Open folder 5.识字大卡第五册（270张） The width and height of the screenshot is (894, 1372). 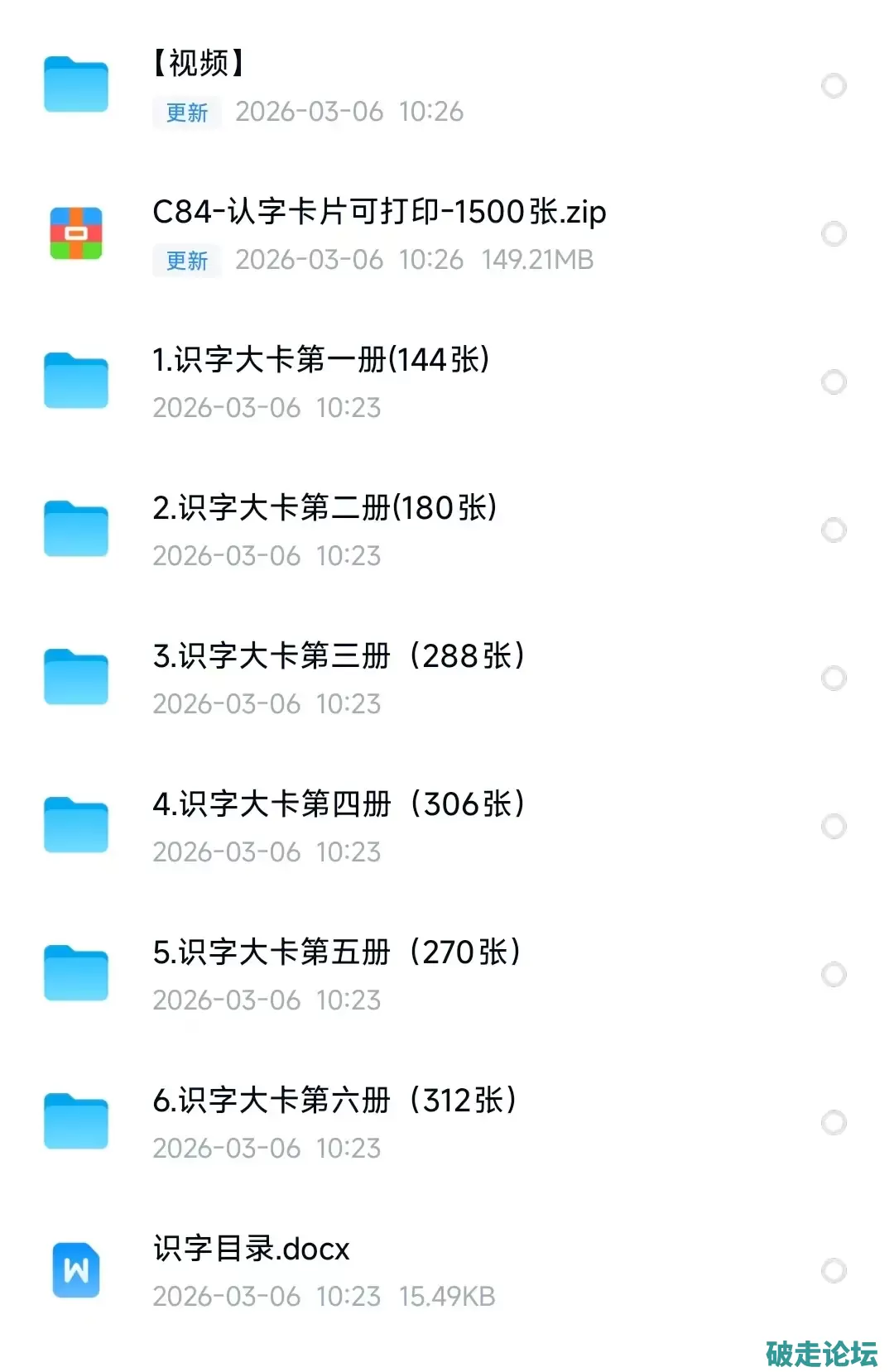click(x=338, y=953)
